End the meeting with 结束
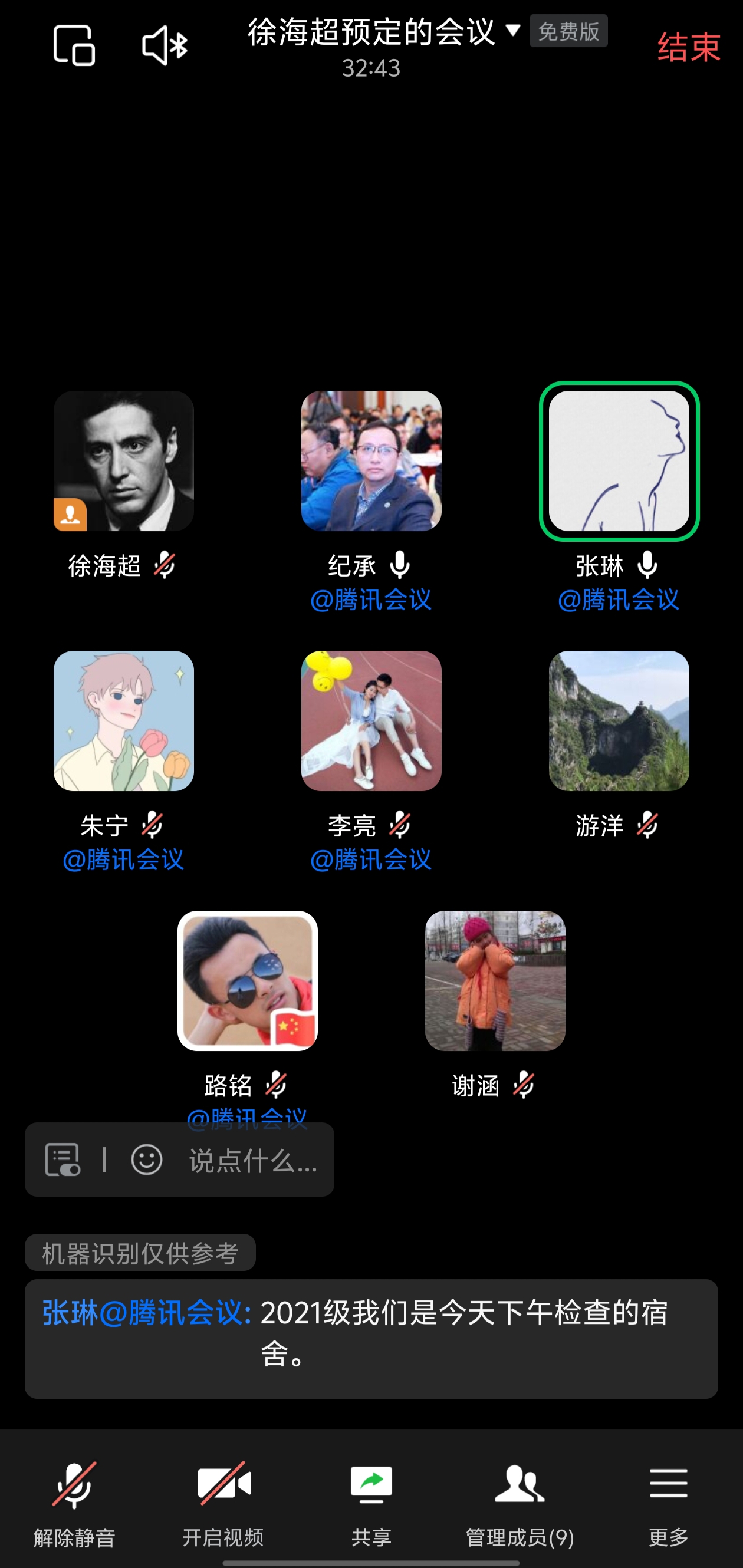 coord(689,47)
